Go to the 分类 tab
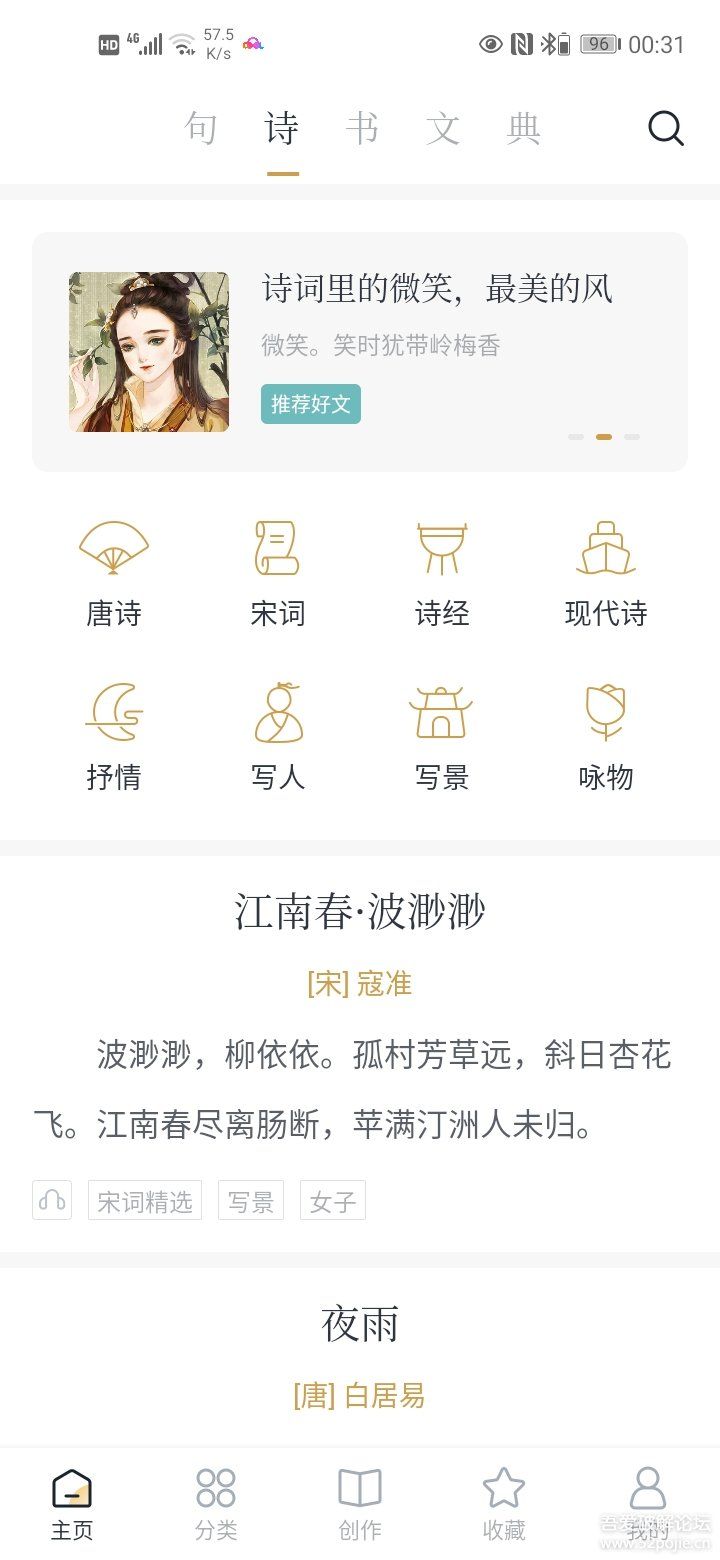 (x=216, y=1503)
